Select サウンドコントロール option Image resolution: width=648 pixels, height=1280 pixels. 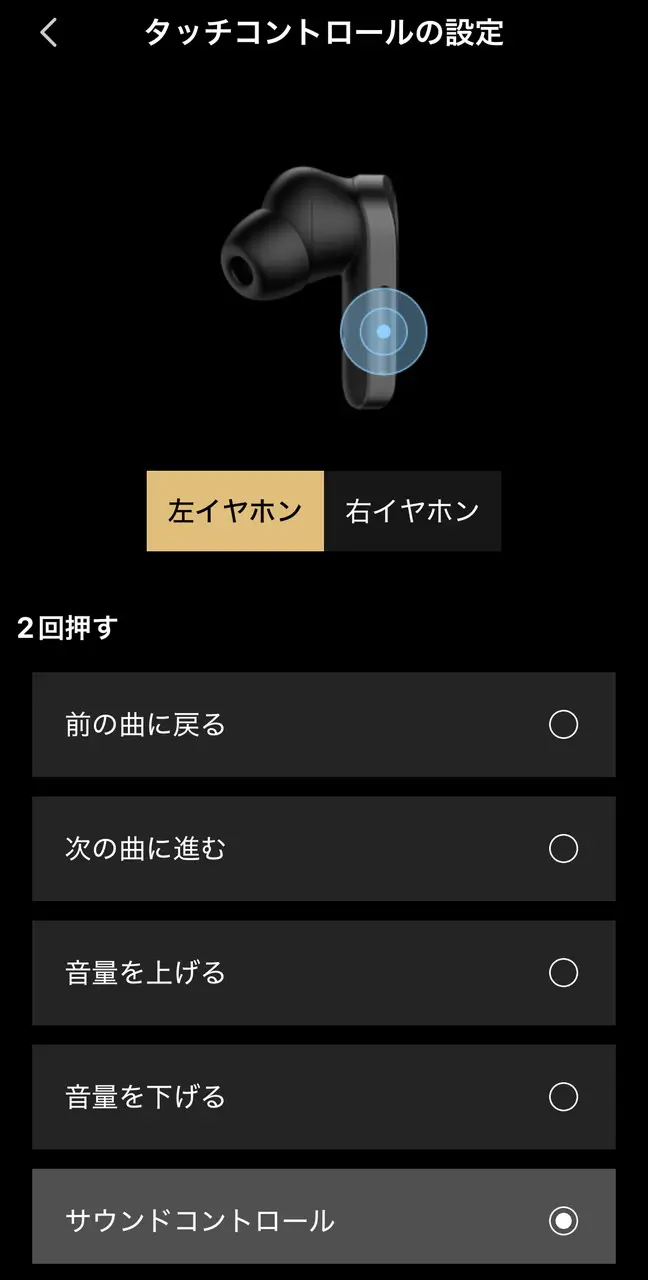coord(323,1220)
